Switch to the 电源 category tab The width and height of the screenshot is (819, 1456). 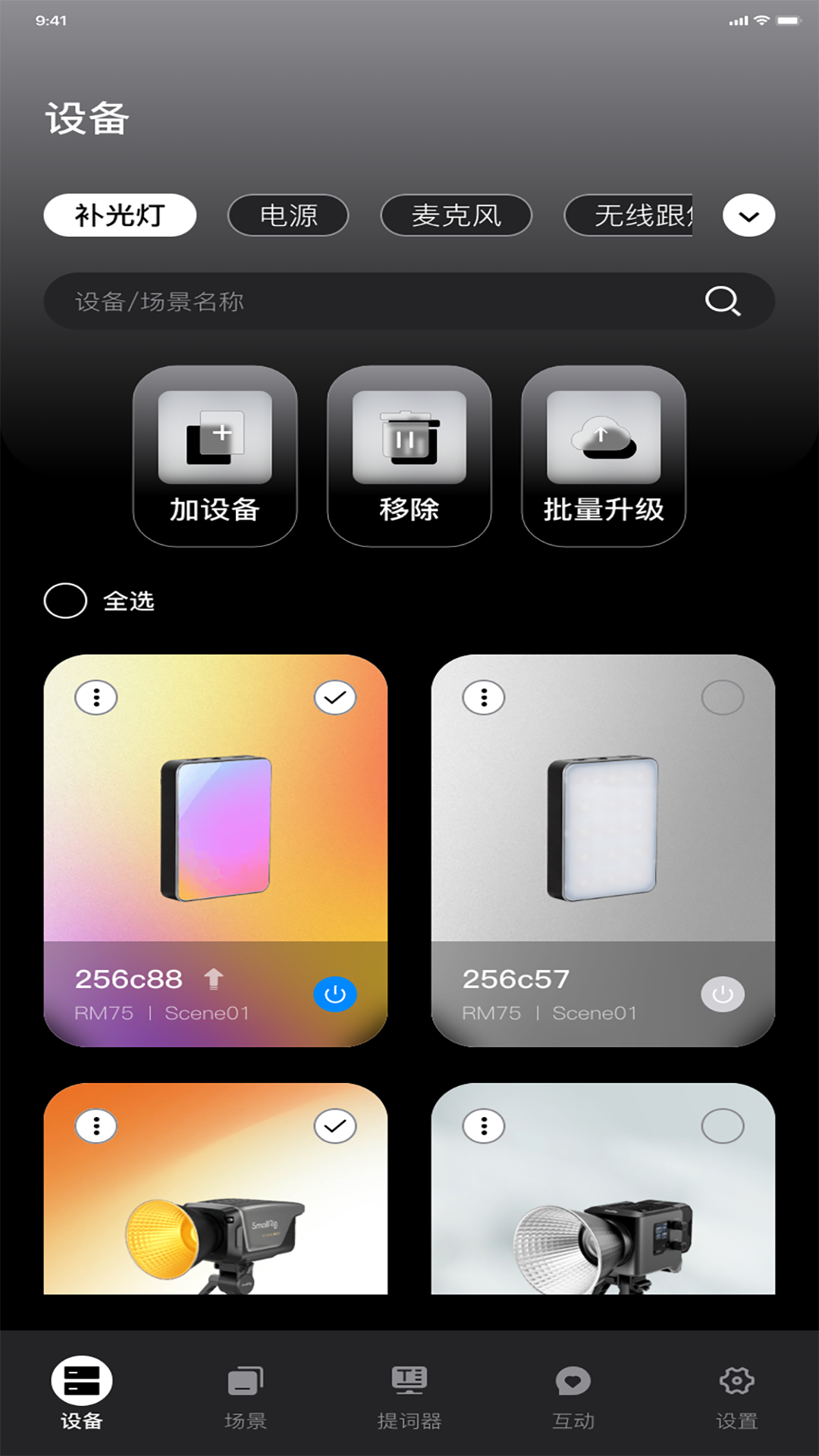[x=287, y=215]
